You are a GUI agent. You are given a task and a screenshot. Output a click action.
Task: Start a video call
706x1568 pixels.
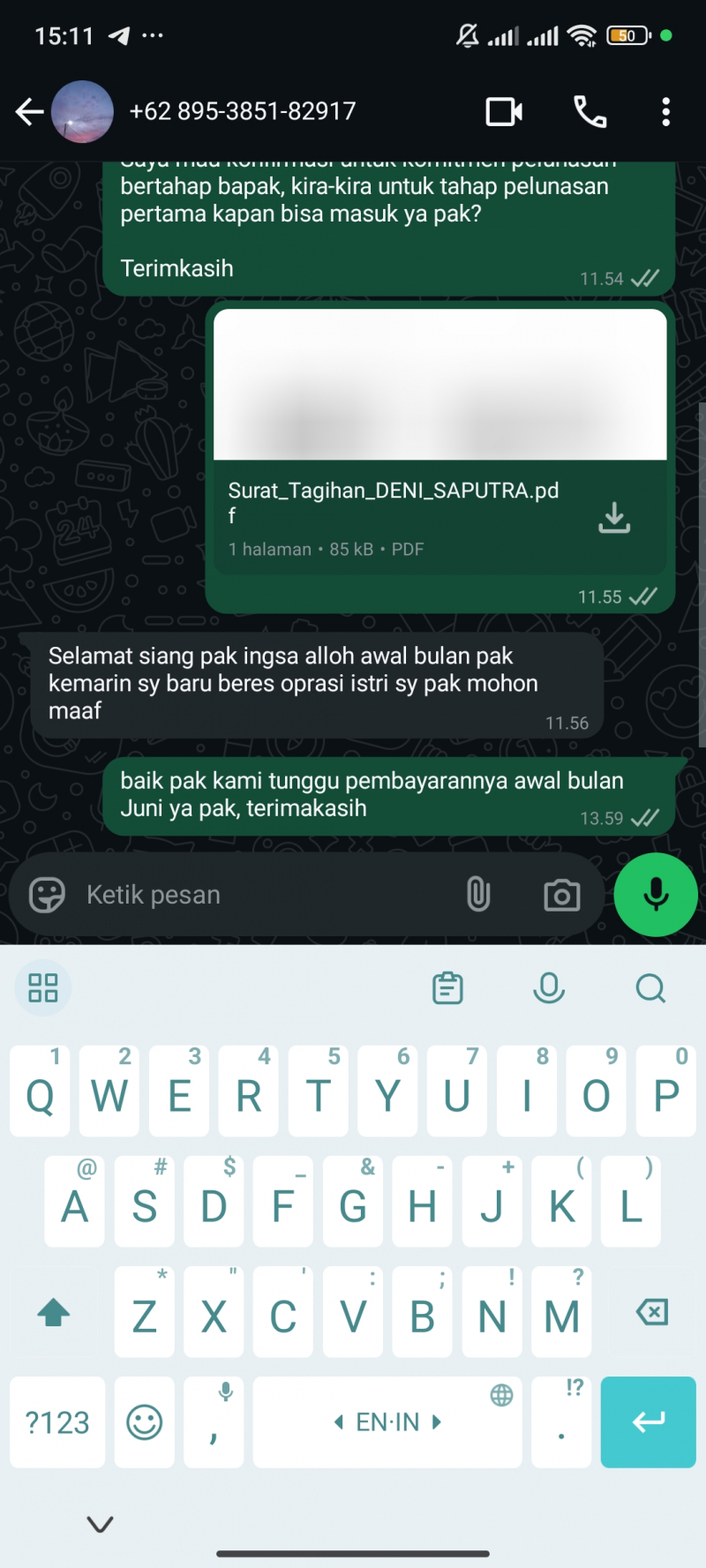point(504,112)
